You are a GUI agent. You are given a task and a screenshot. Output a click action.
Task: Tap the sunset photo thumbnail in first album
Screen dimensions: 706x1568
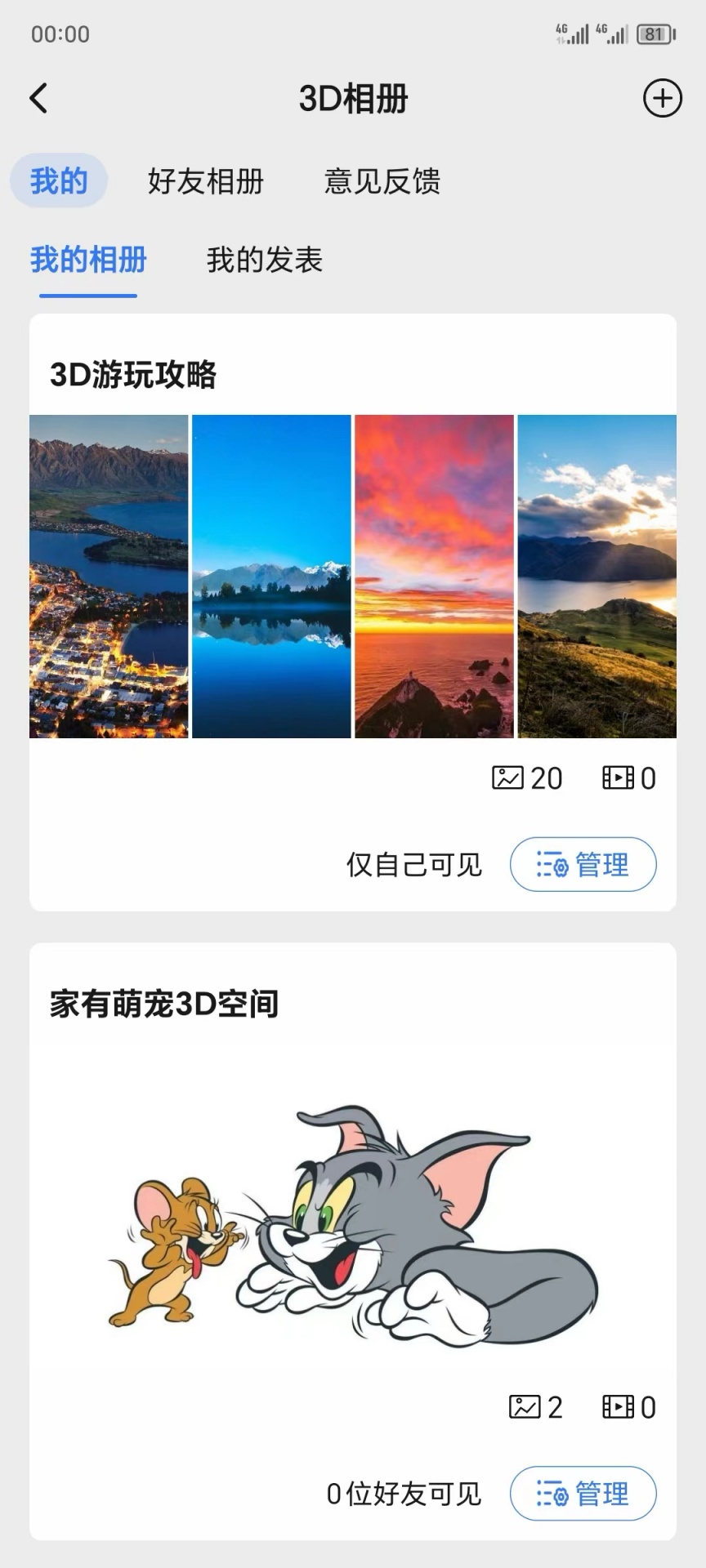coord(433,576)
